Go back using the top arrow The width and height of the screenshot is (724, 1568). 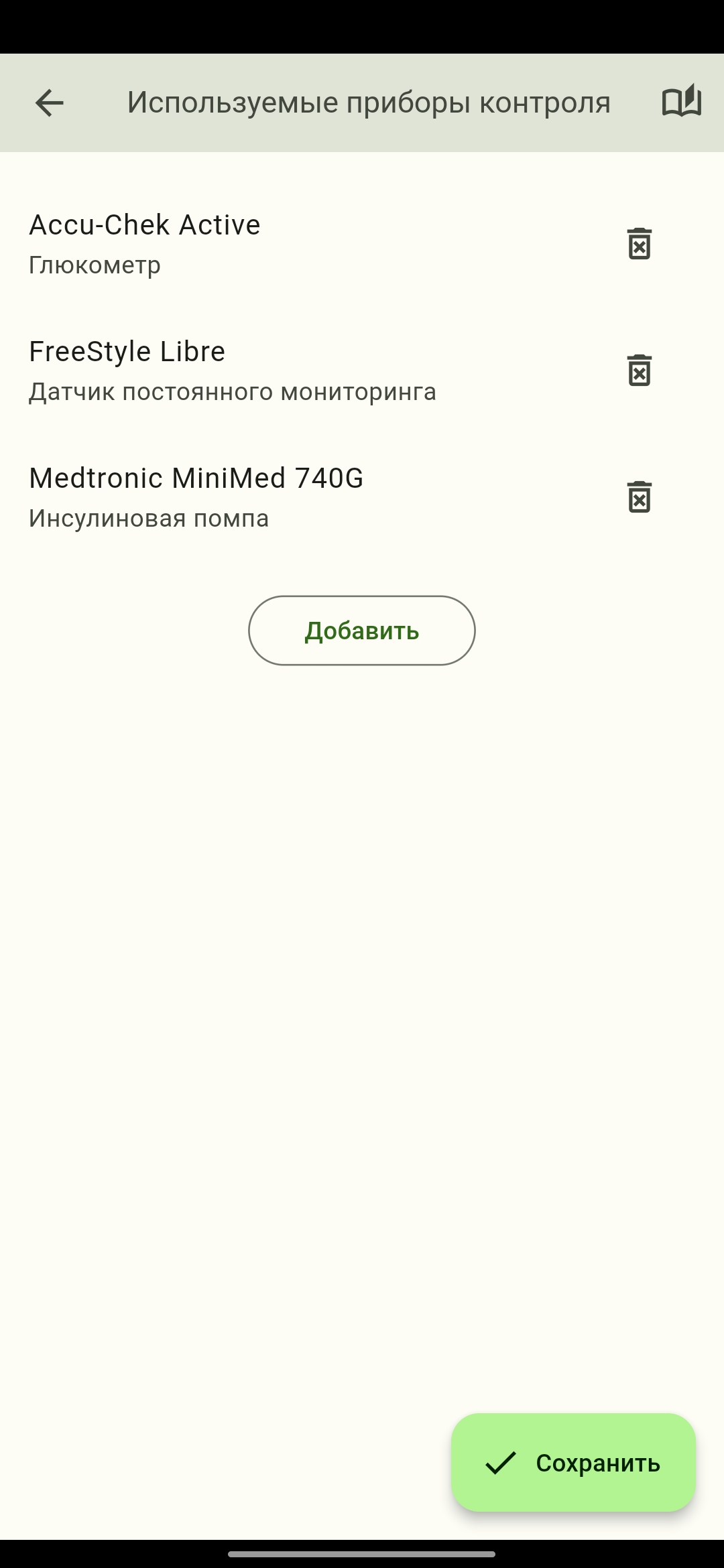tap(49, 103)
